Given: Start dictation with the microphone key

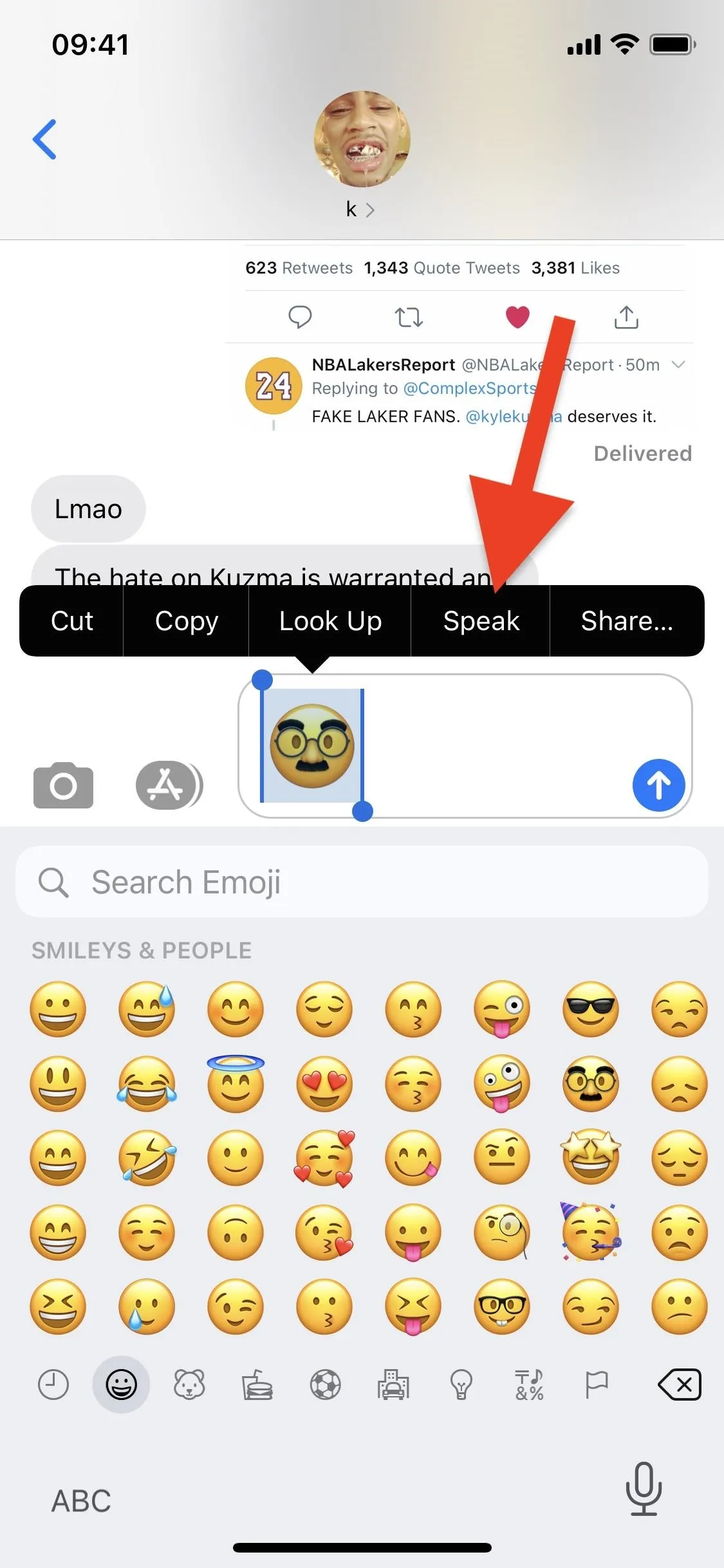Looking at the screenshot, I should (x=644, y=1488).
